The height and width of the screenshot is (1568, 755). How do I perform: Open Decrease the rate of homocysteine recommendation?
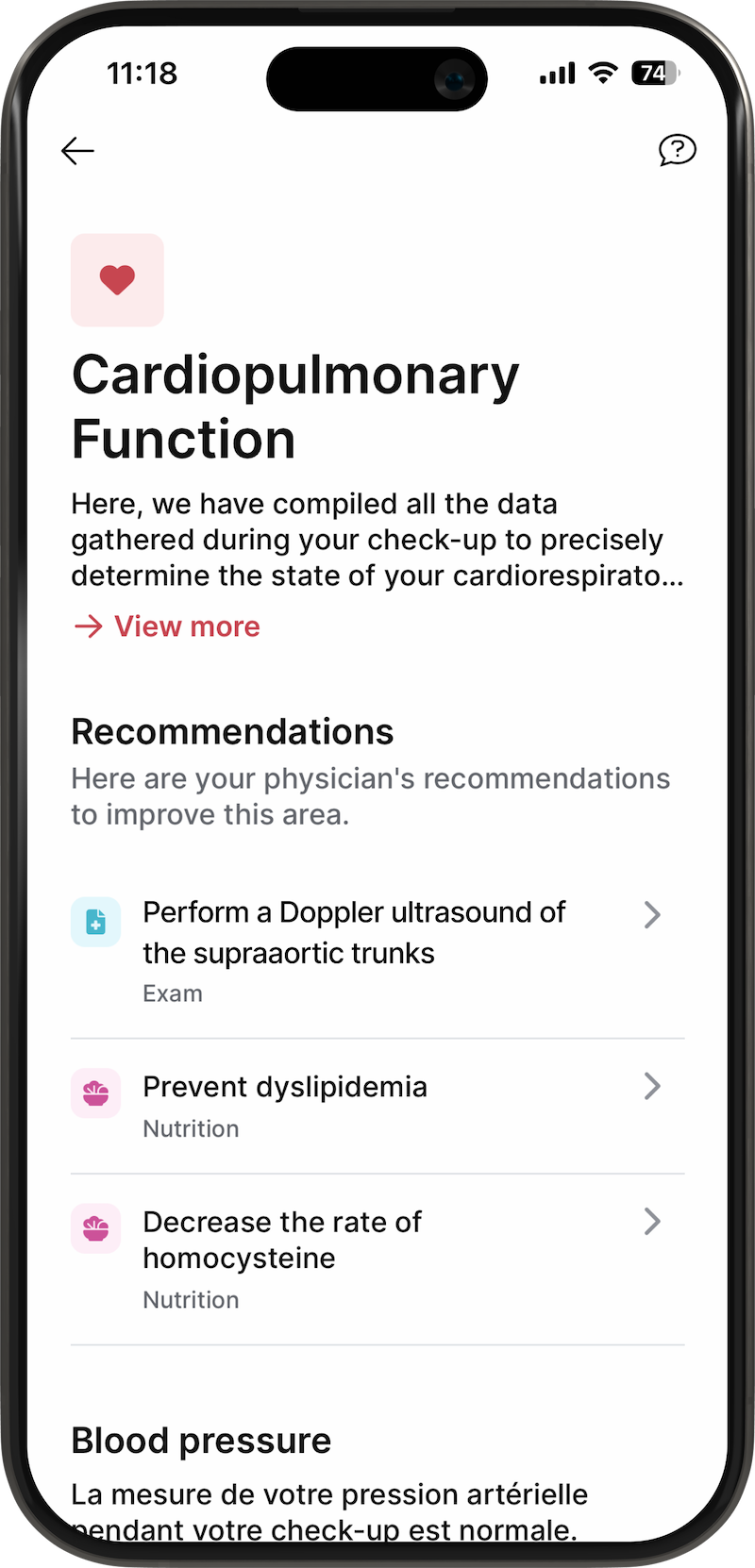click(377, 1259)
